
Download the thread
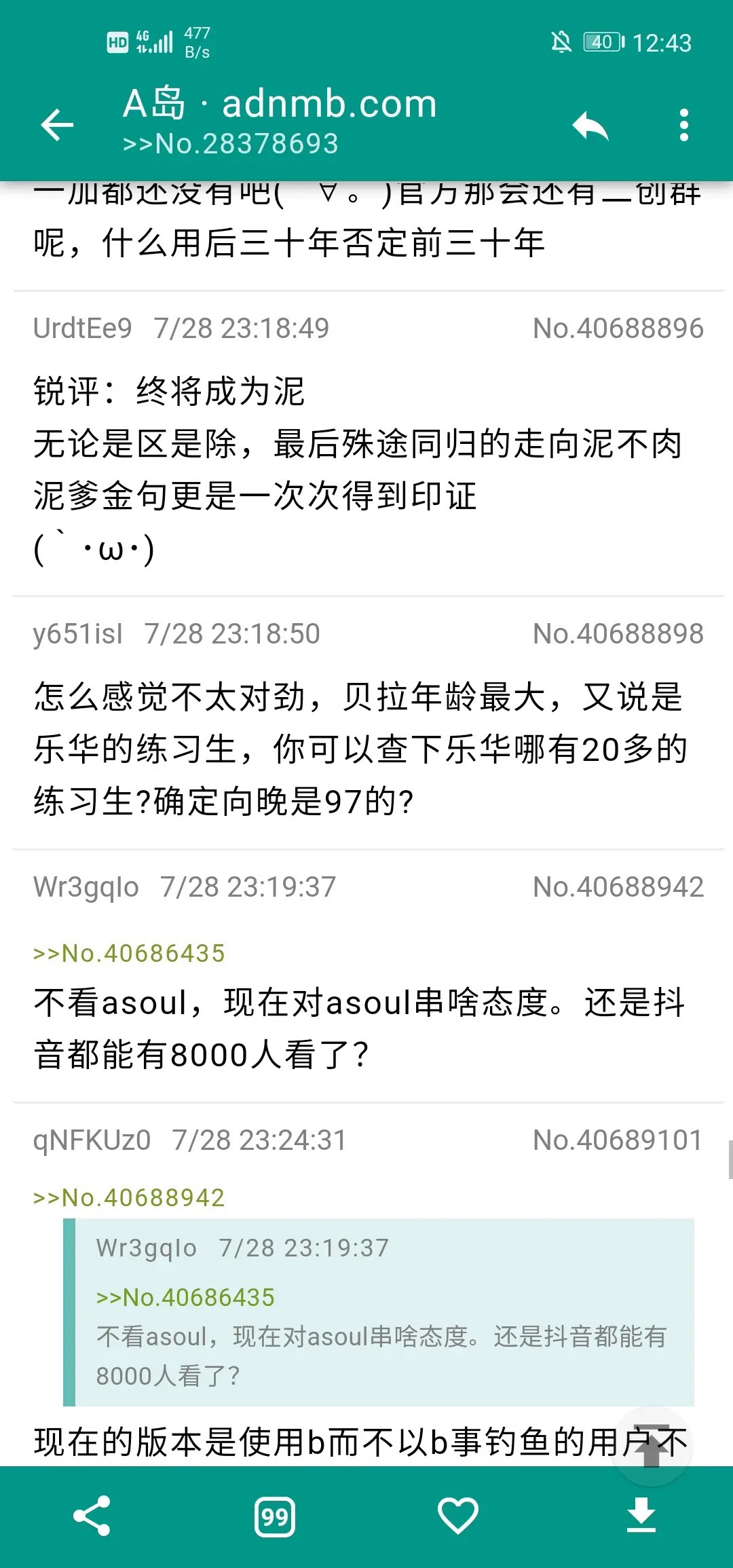641,1516
